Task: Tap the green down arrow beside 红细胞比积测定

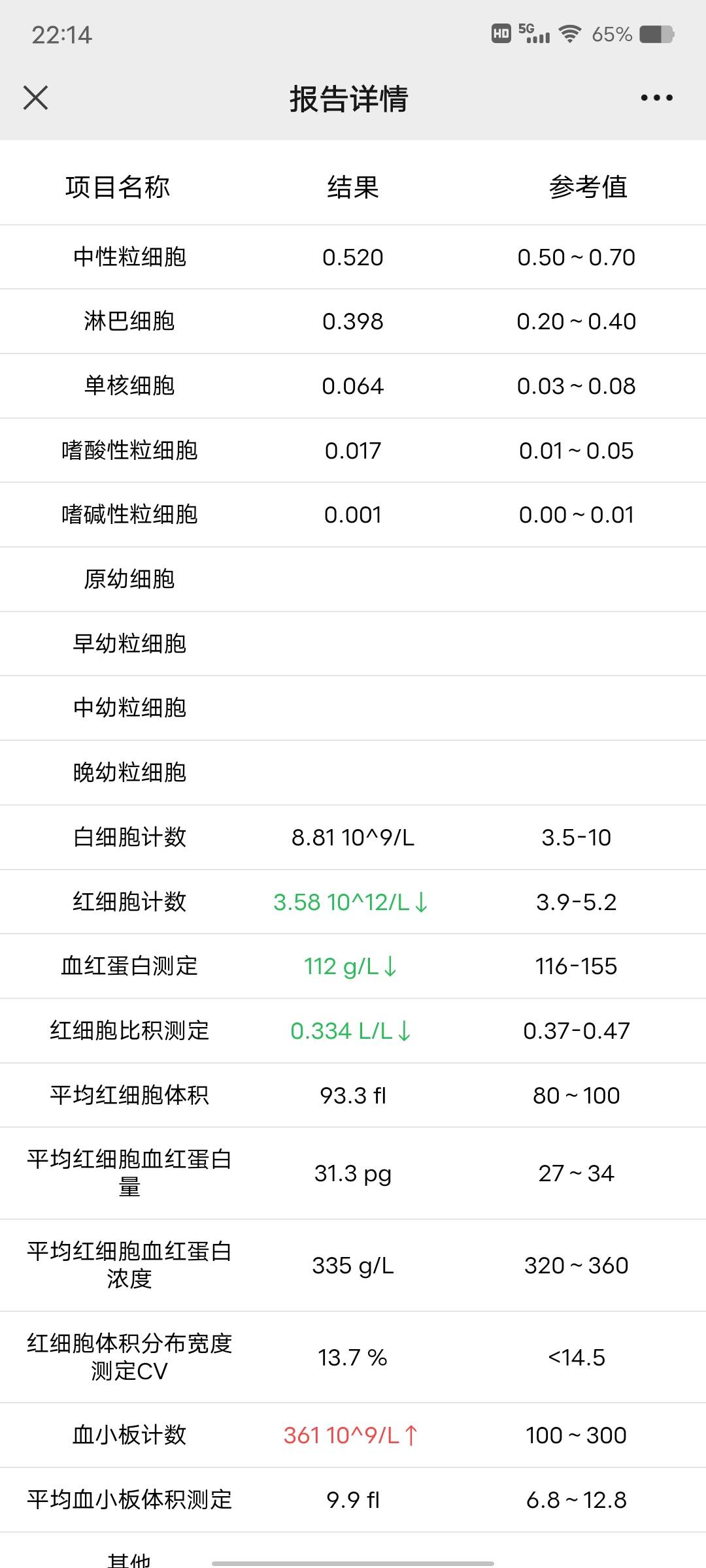Action: pos(405,1030)
